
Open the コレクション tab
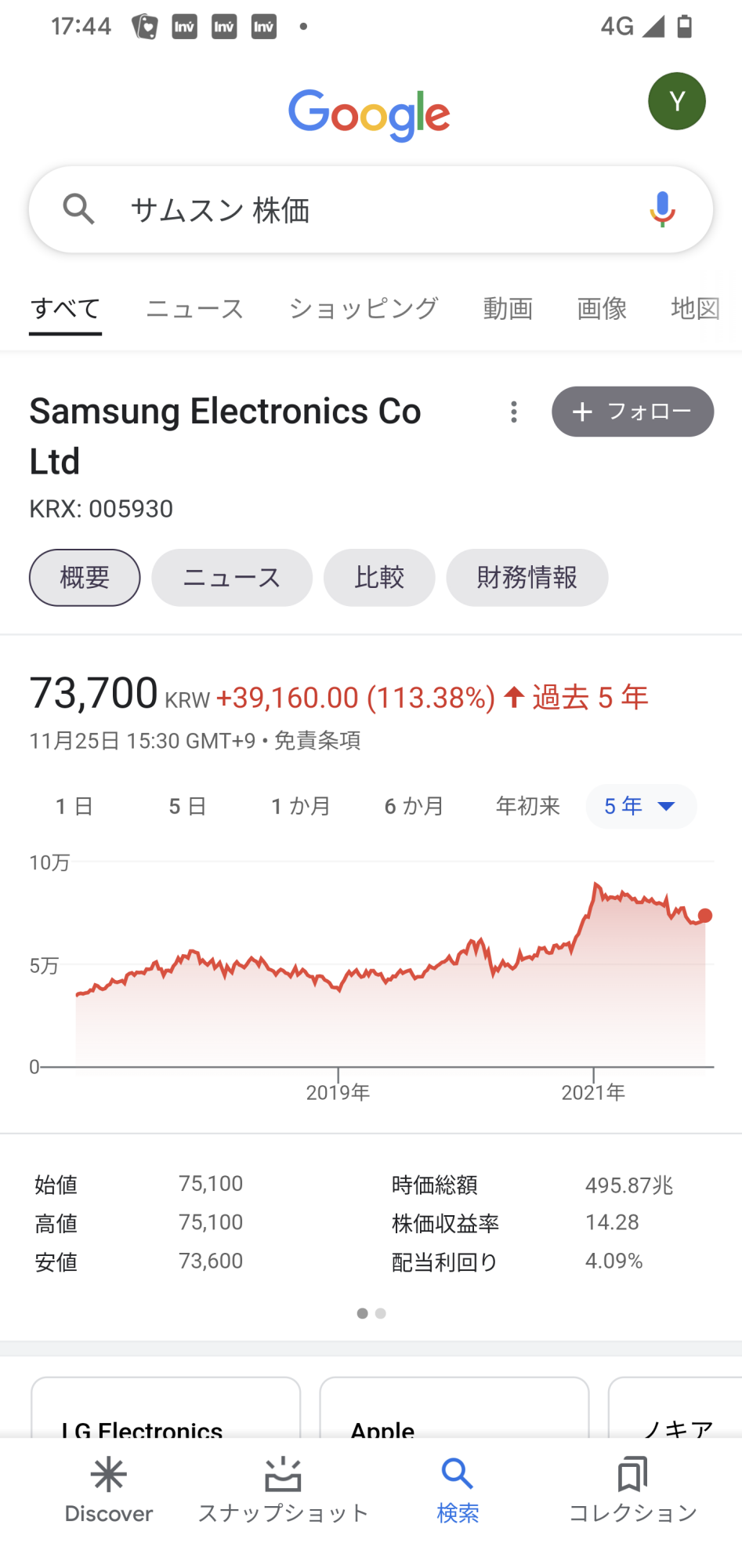tap(632, 1490)
